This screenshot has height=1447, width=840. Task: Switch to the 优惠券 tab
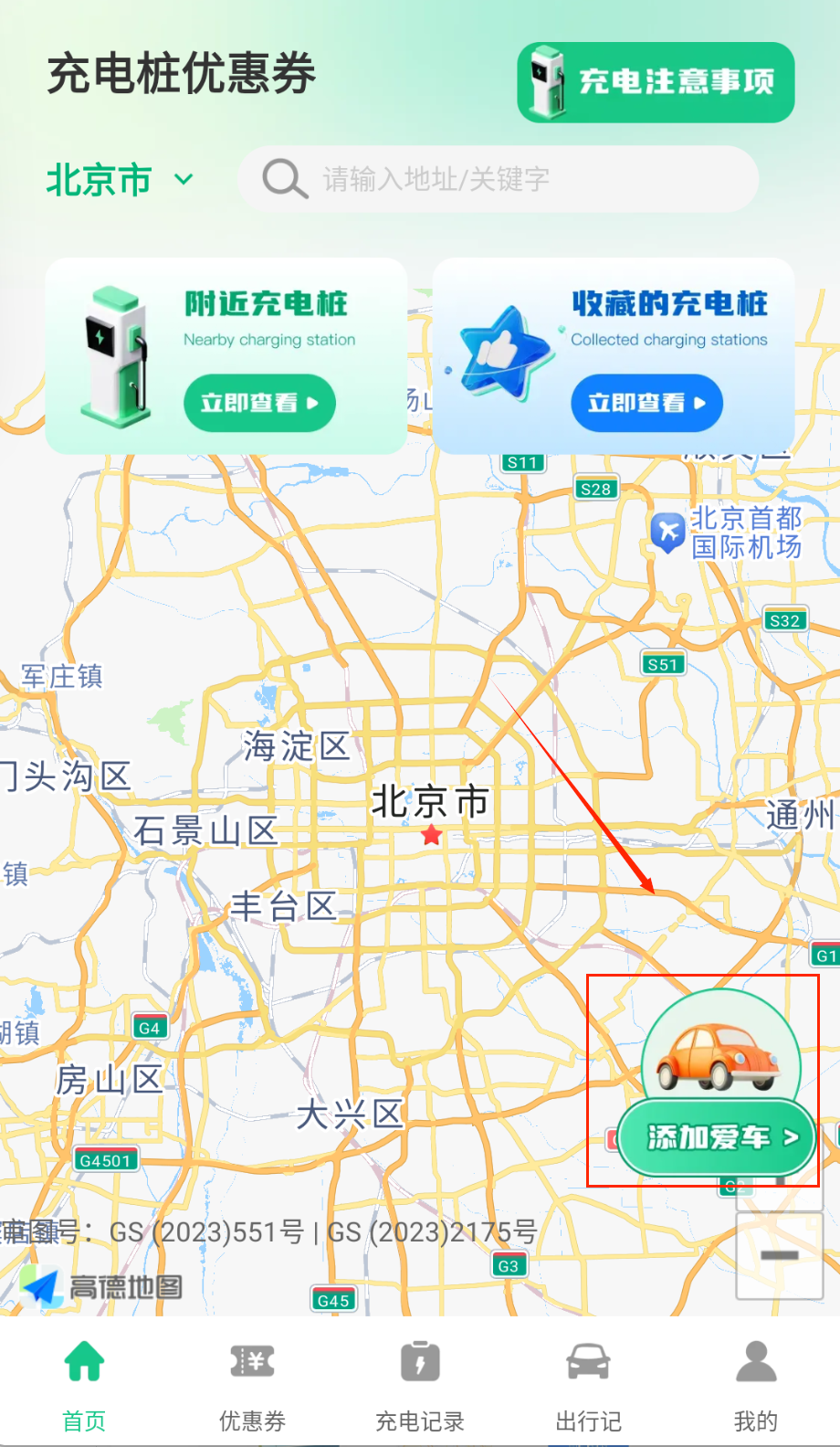coord(252,1385)
